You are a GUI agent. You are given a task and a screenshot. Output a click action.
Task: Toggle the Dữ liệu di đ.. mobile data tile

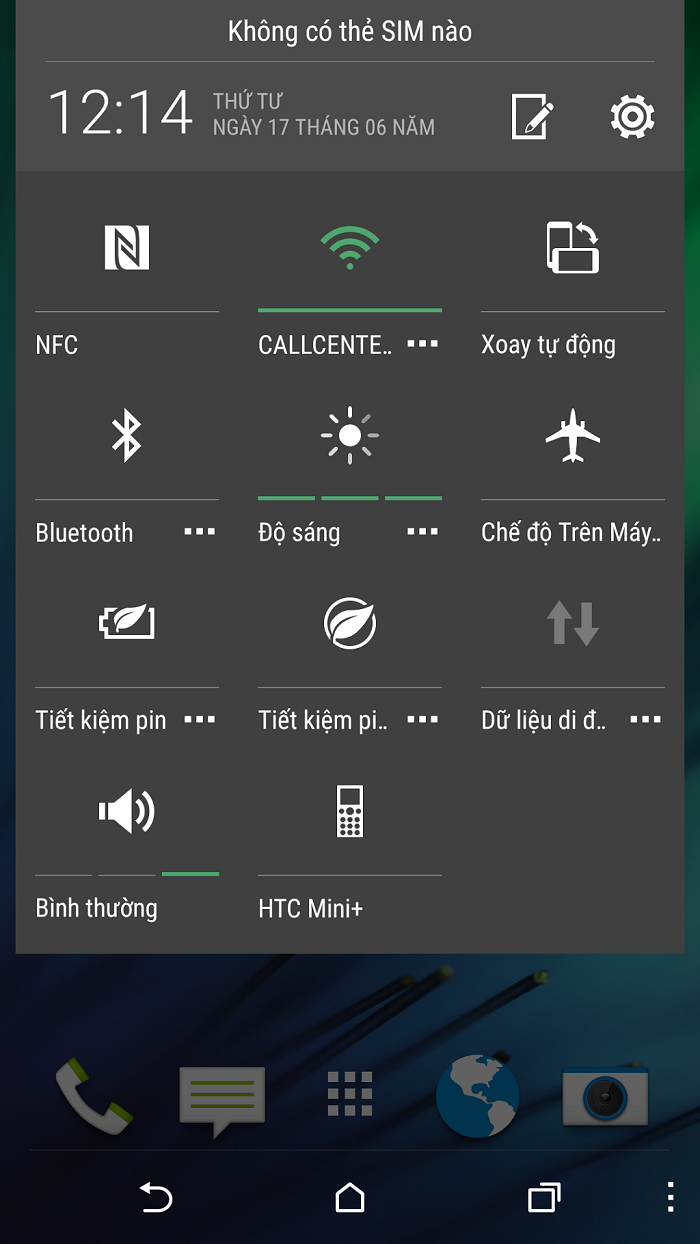coord(572,624)
